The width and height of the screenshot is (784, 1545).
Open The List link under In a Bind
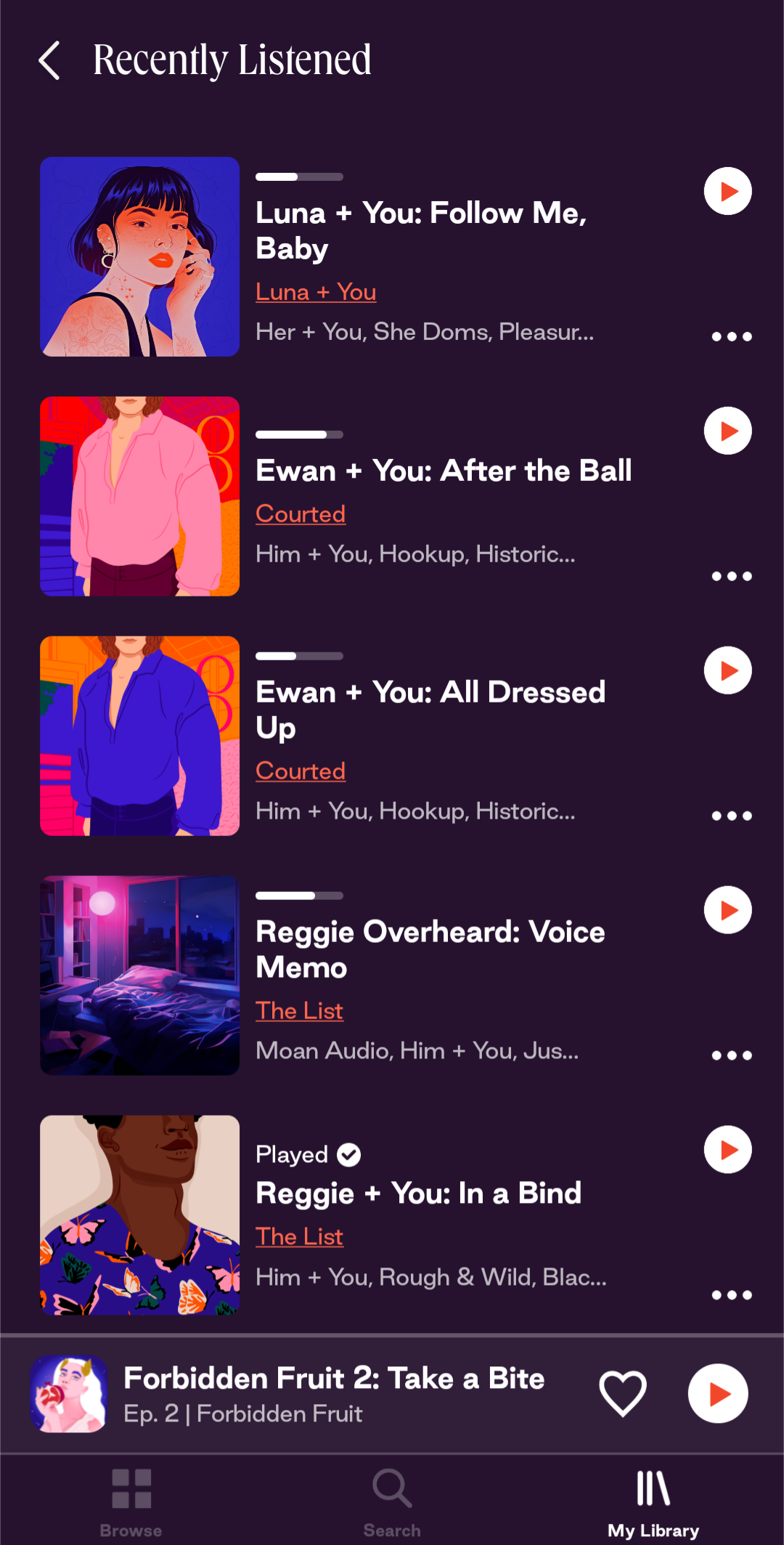[x=299, y=1237]
